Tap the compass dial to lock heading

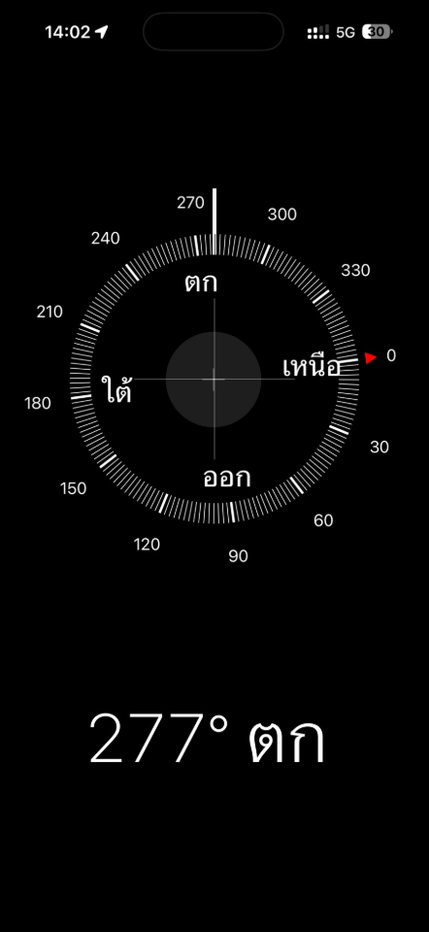pos(214,379)
